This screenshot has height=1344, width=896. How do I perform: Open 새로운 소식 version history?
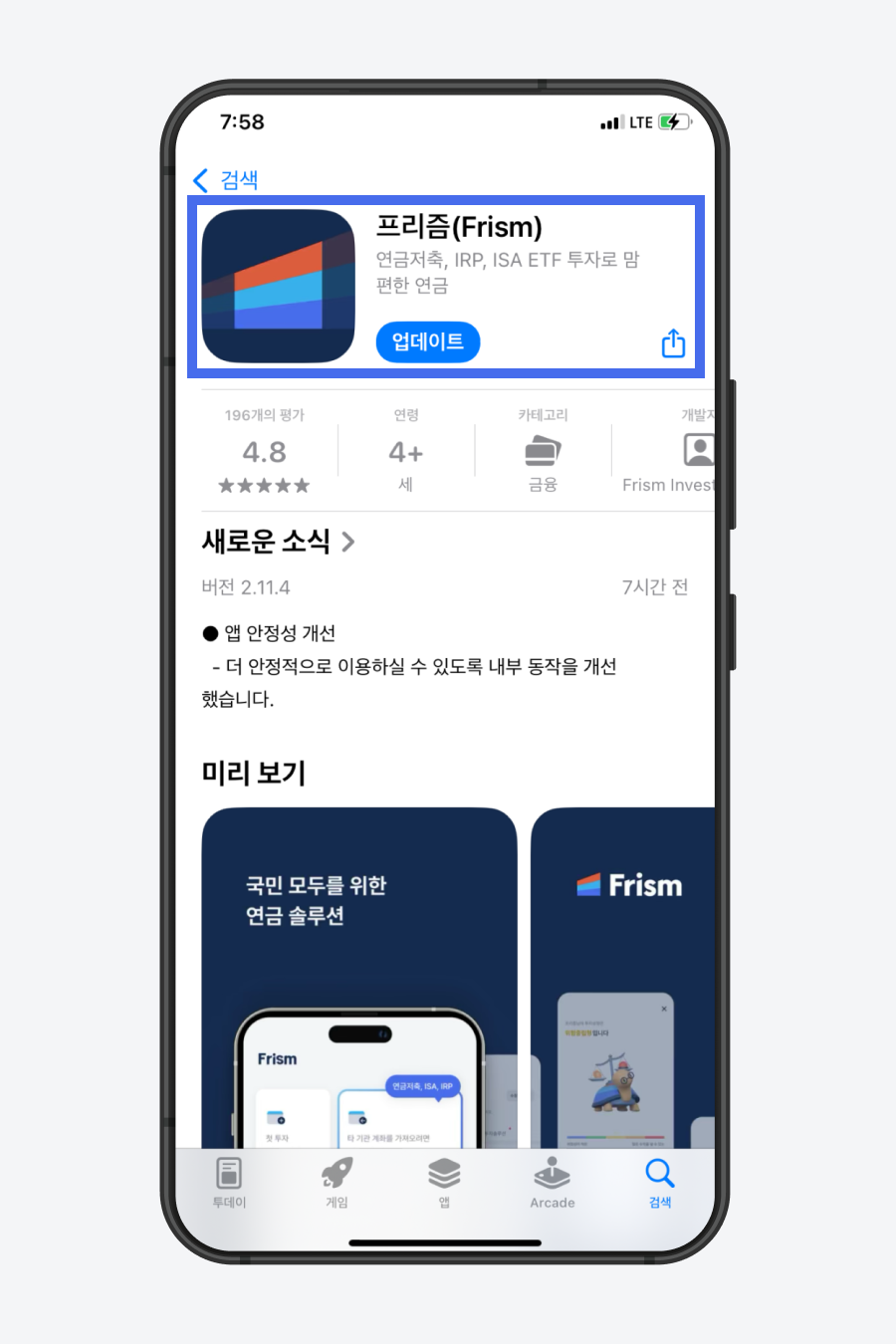pyautogui.click(x=278, y=542)
